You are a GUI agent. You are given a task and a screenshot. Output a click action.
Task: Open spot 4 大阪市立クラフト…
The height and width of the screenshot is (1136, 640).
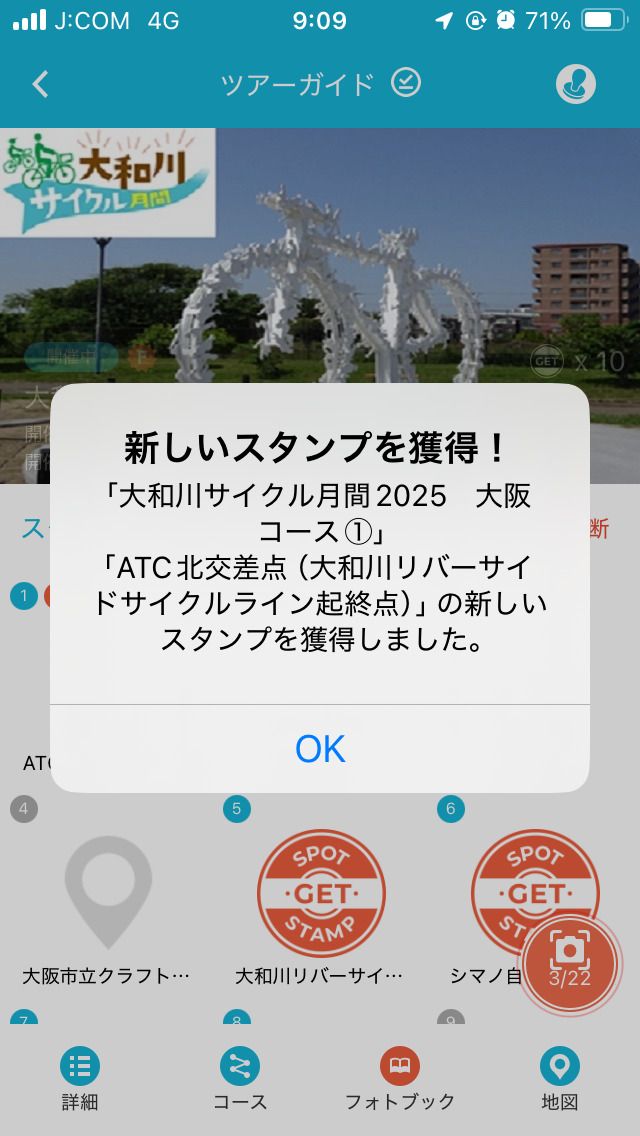[x=108, y=895]
